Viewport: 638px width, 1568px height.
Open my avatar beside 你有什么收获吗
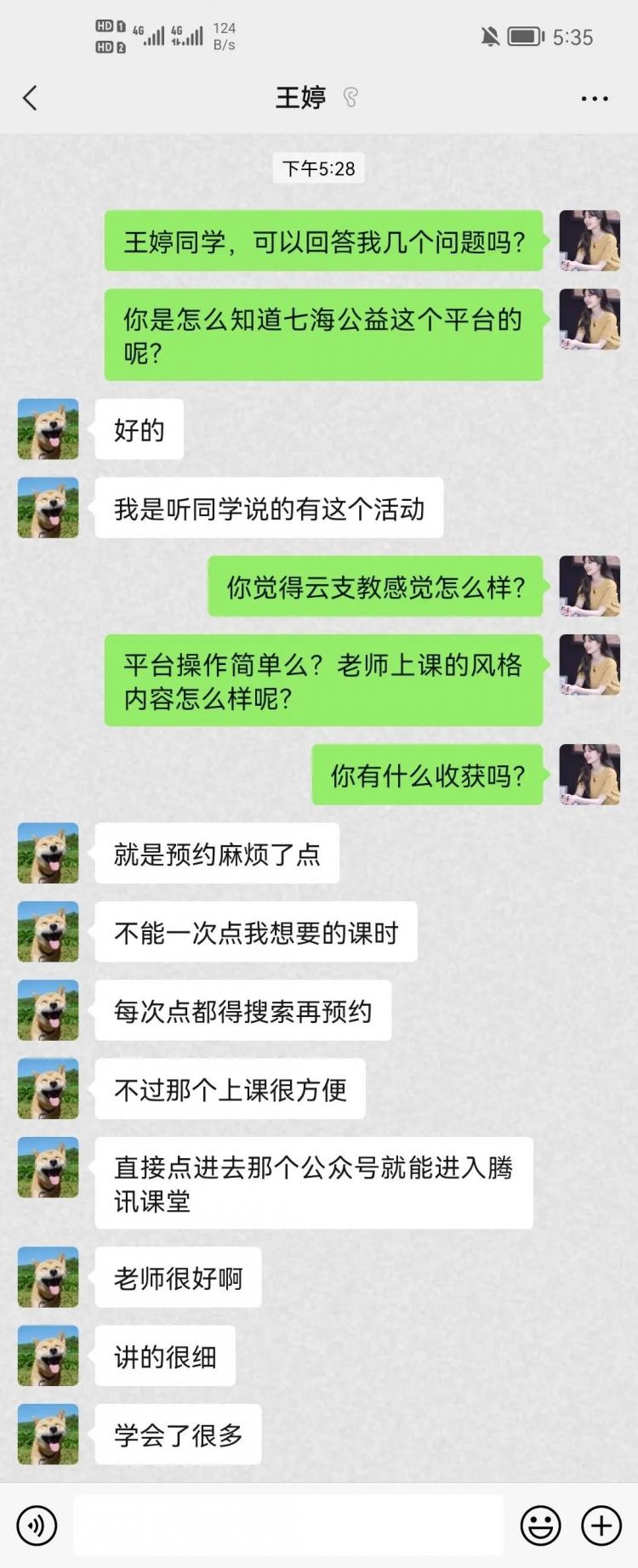[590, 775]
